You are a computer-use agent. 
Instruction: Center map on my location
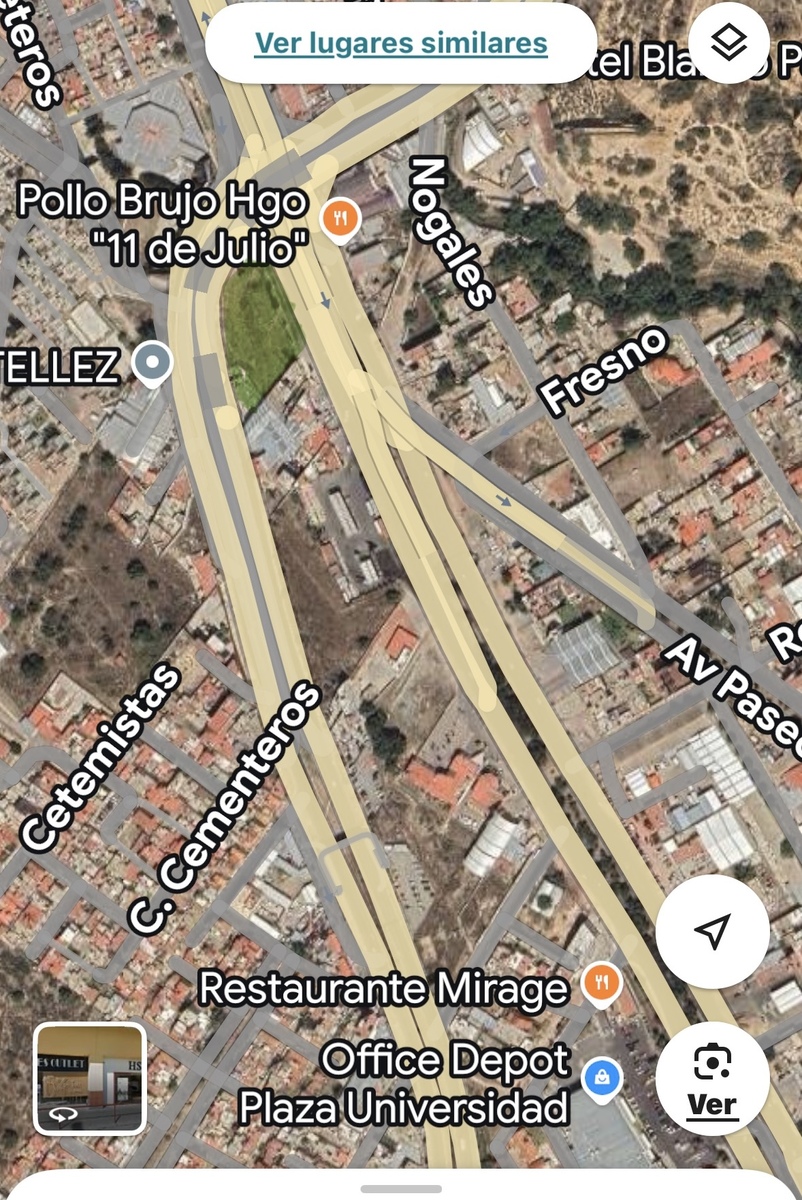click(x=712, y=932)
